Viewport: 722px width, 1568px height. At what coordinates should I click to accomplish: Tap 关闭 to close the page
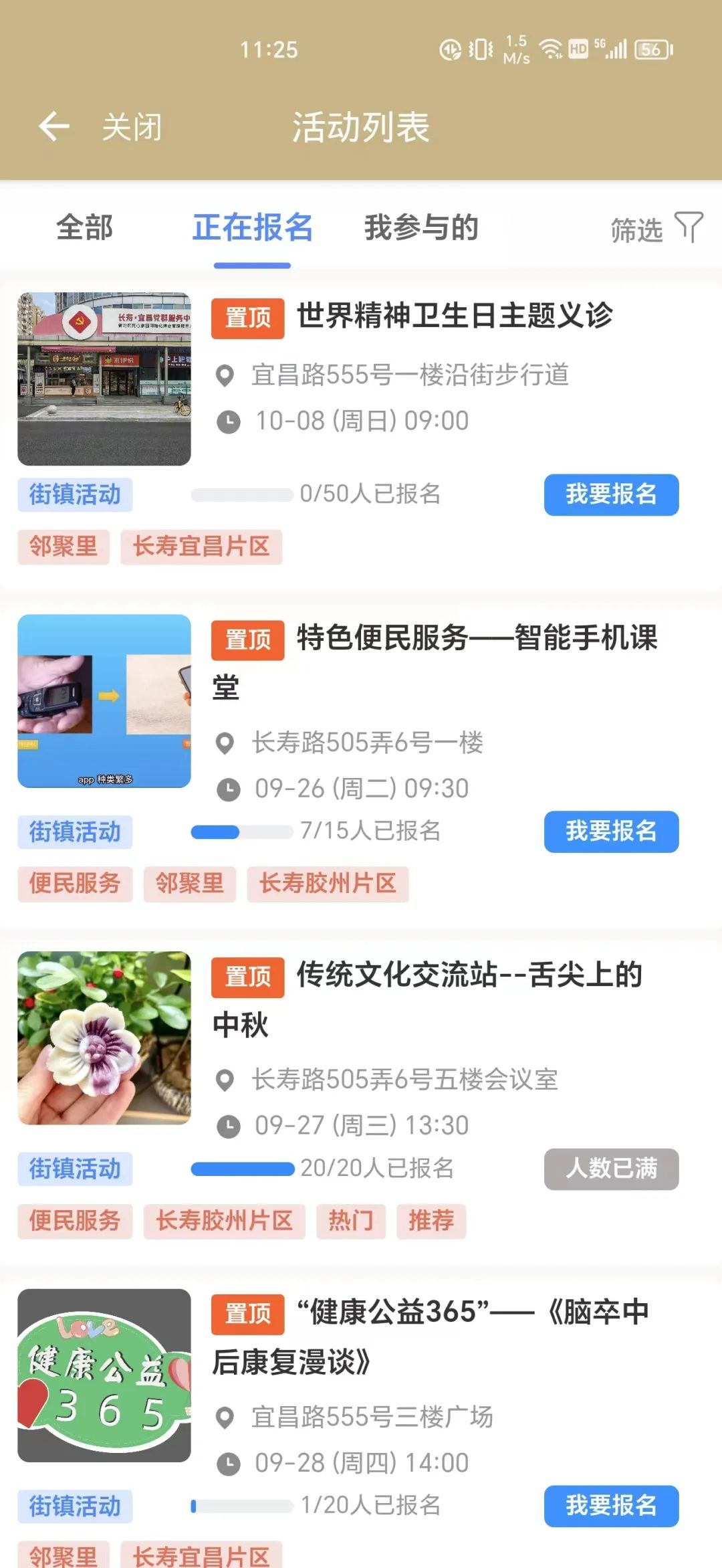pyautogui.click(x=132, y=127)
